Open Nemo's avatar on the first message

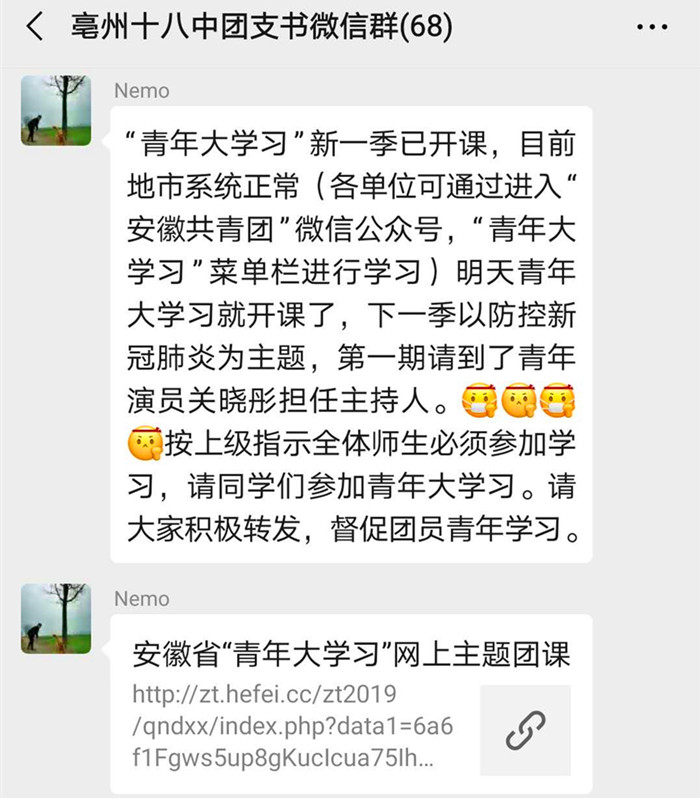tap(56, 110)
